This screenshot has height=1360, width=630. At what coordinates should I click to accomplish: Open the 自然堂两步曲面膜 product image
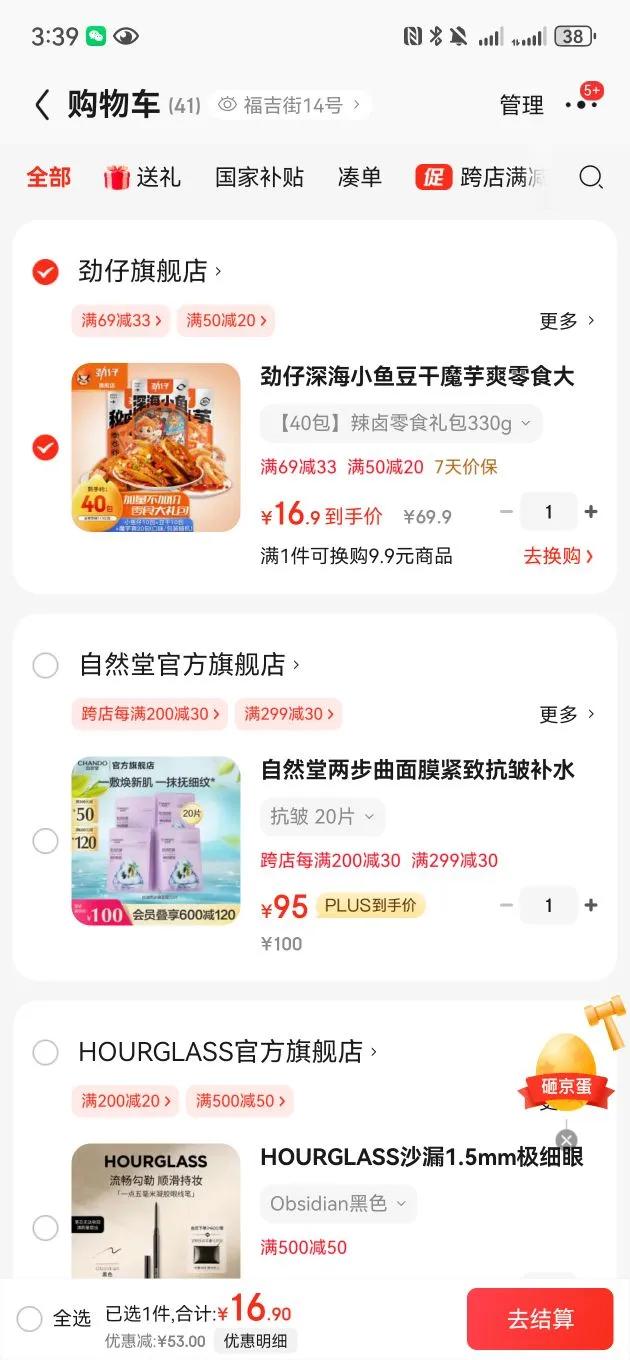click(x=156, y=841)
